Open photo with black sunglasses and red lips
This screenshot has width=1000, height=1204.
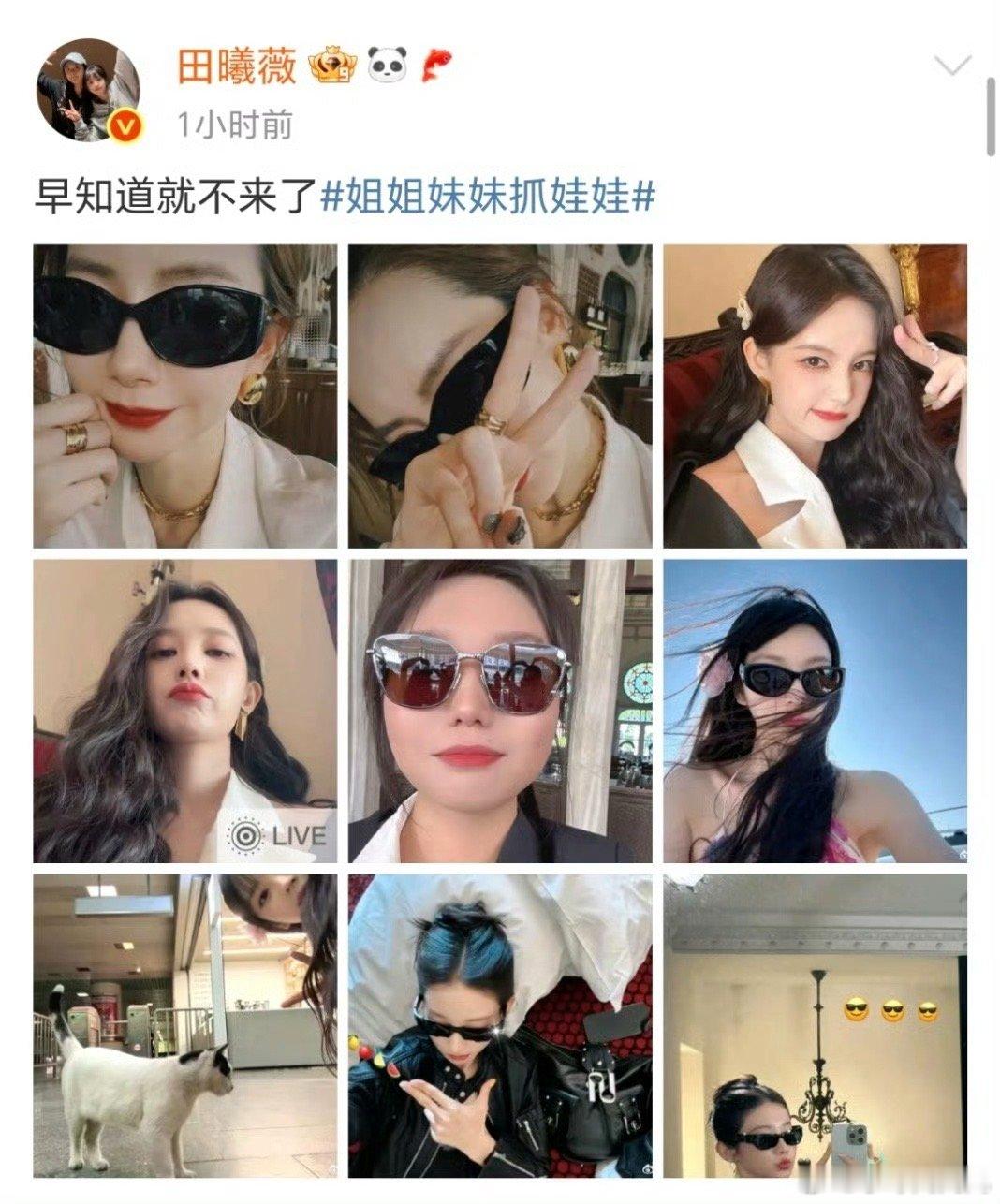[x=184, y=396]
